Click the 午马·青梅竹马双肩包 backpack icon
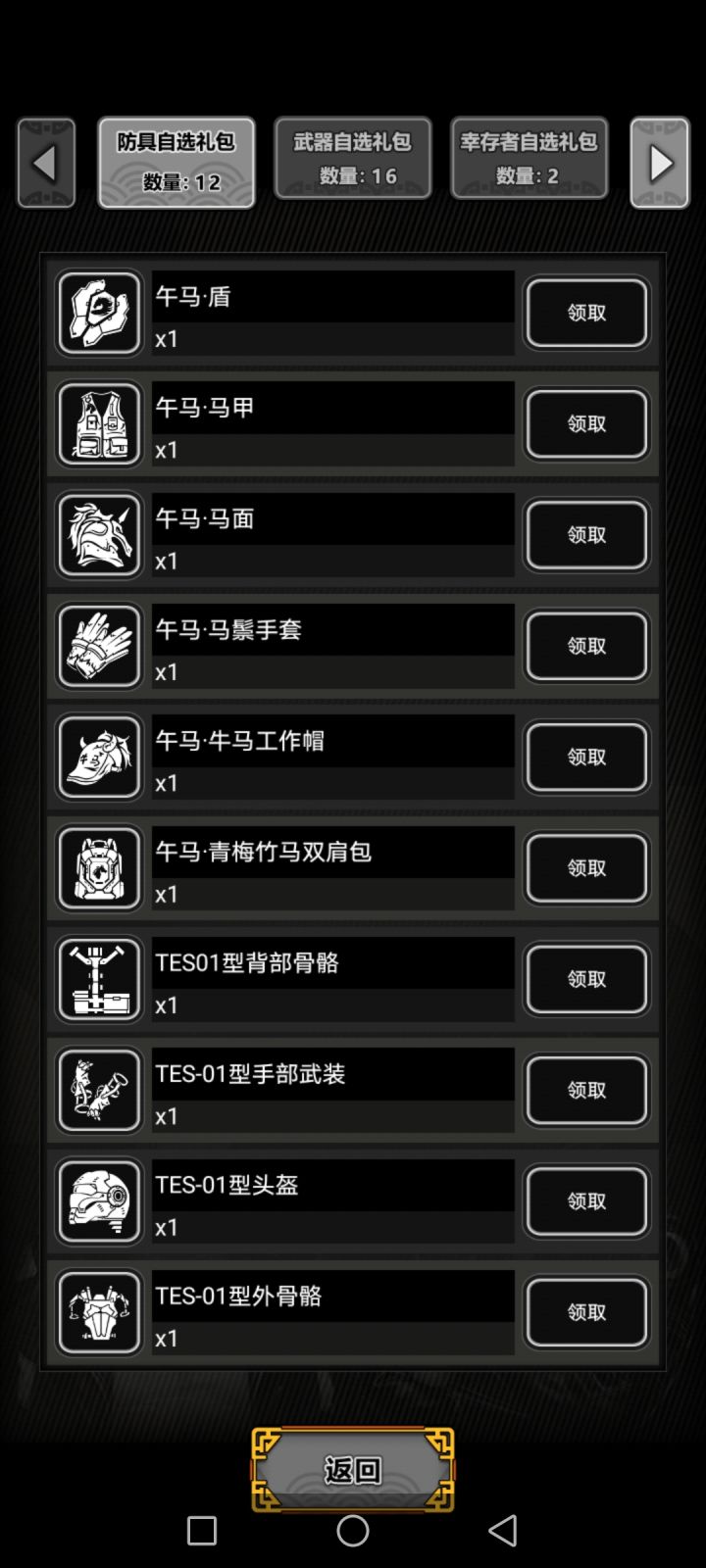 pyautogui.click(x=98, y=867)
